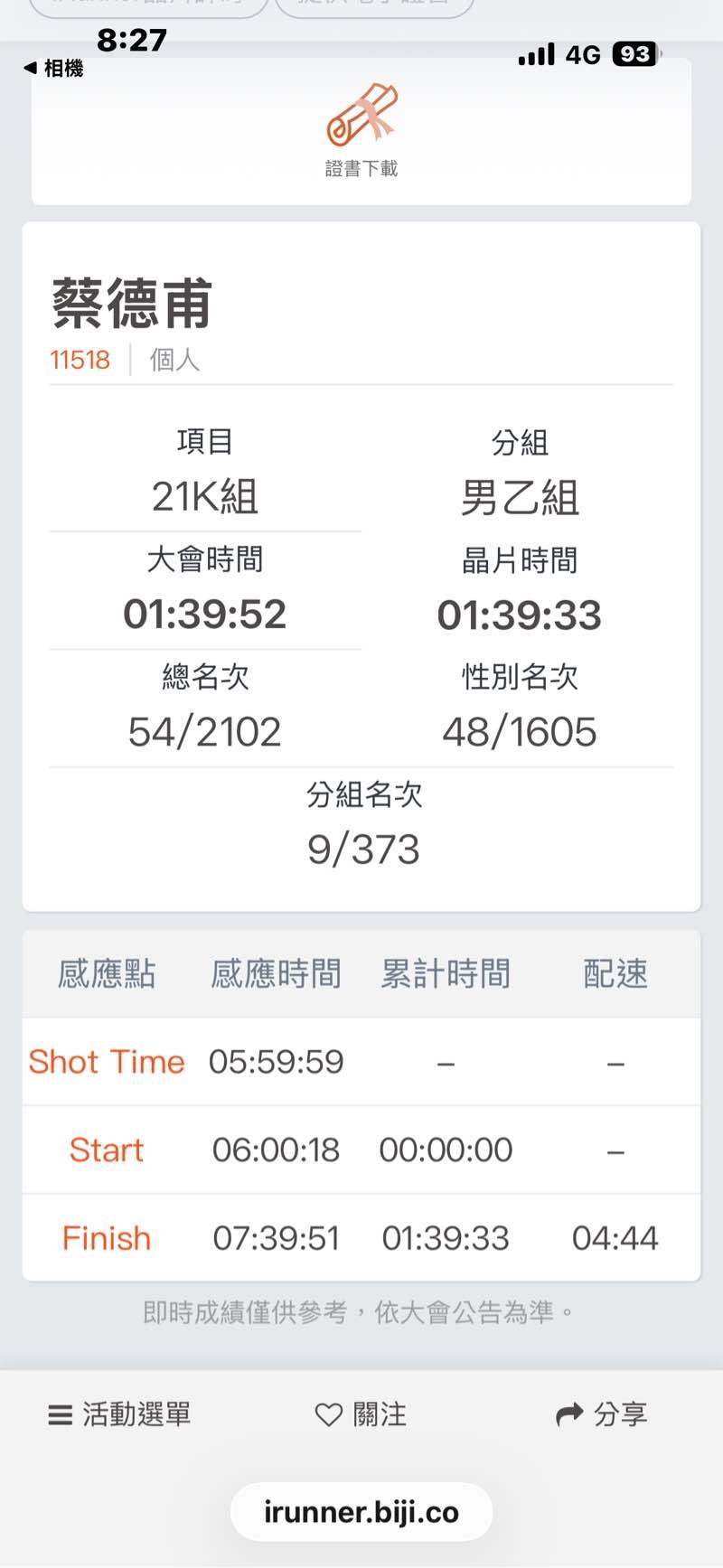Follow this runner with 關注
The image size is (723, 1568).
(x=361, y=1414)
